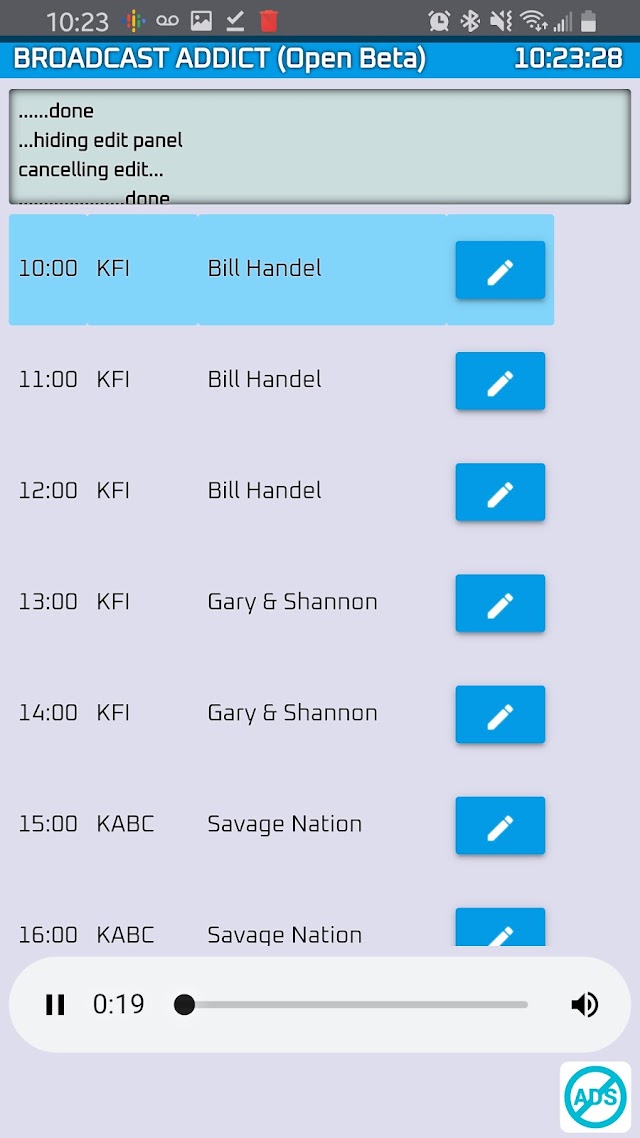Edit the 14:00 Gary & Shannon entry

pyautogui.click(x=500, y=714)
